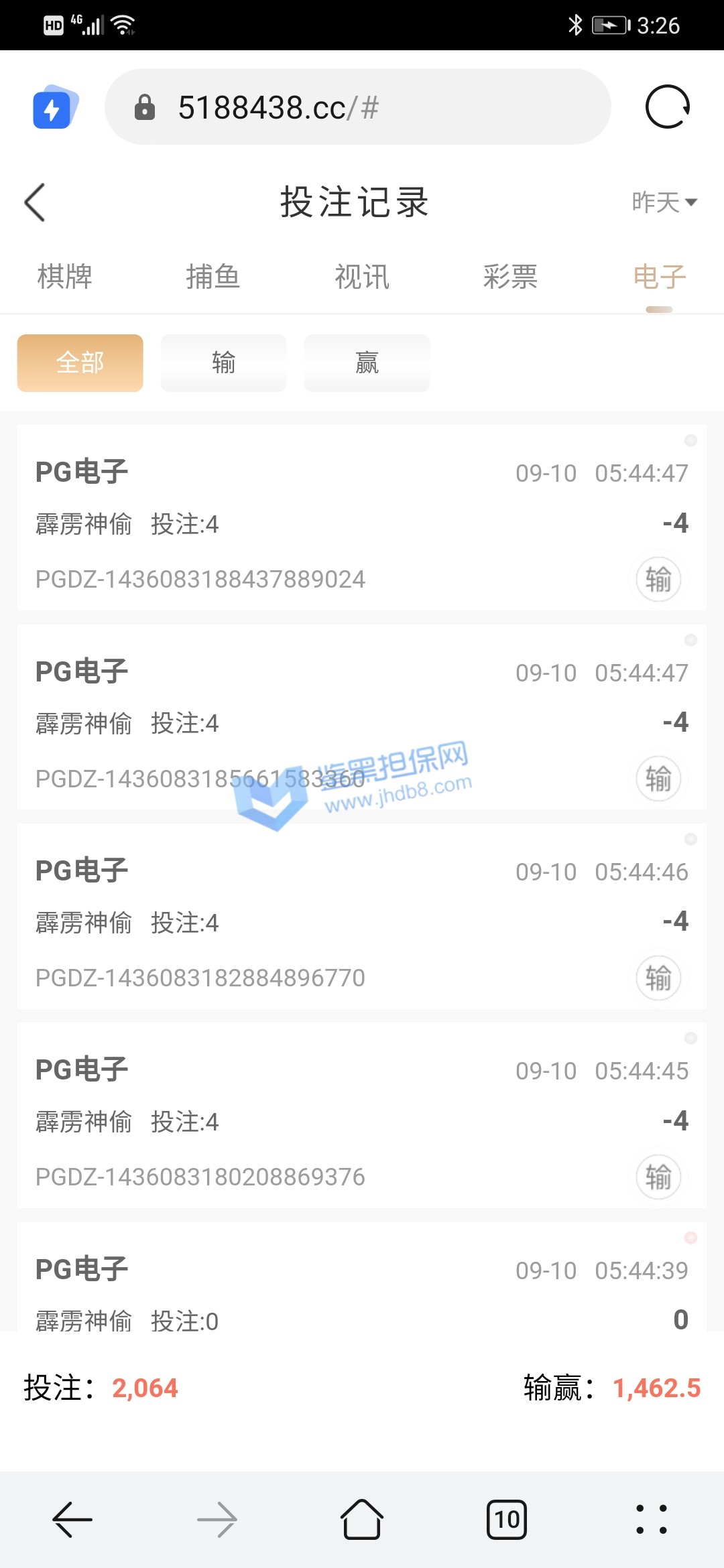The height and width of the screenshot is (1568, 724).
Task: Open record PGDZ-1436083188437889024
Action: [361, 517]
